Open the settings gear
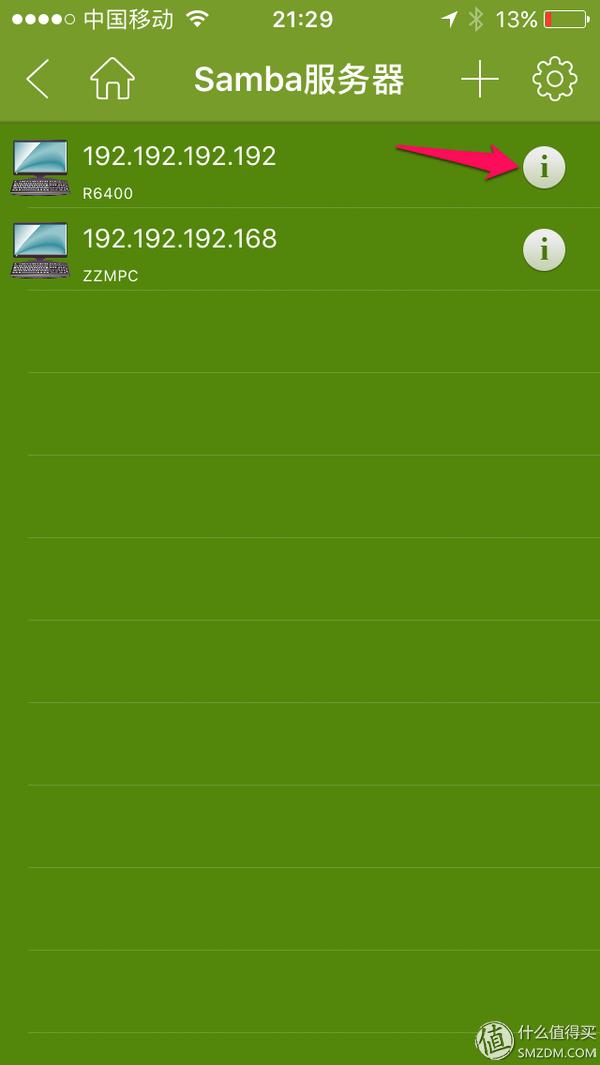Screen dimensions: 600x1065 click(555, 79)
